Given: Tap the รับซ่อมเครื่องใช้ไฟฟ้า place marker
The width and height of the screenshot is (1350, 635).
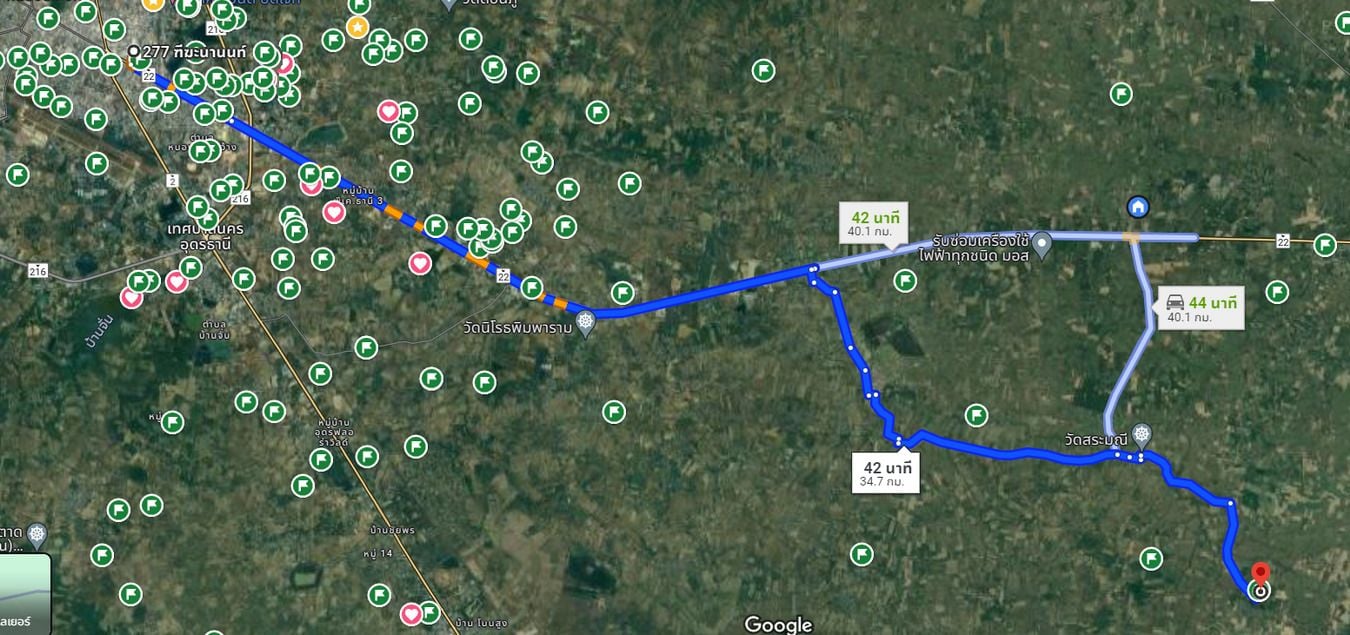Looking at the screenshot, I should (1042, 241).
